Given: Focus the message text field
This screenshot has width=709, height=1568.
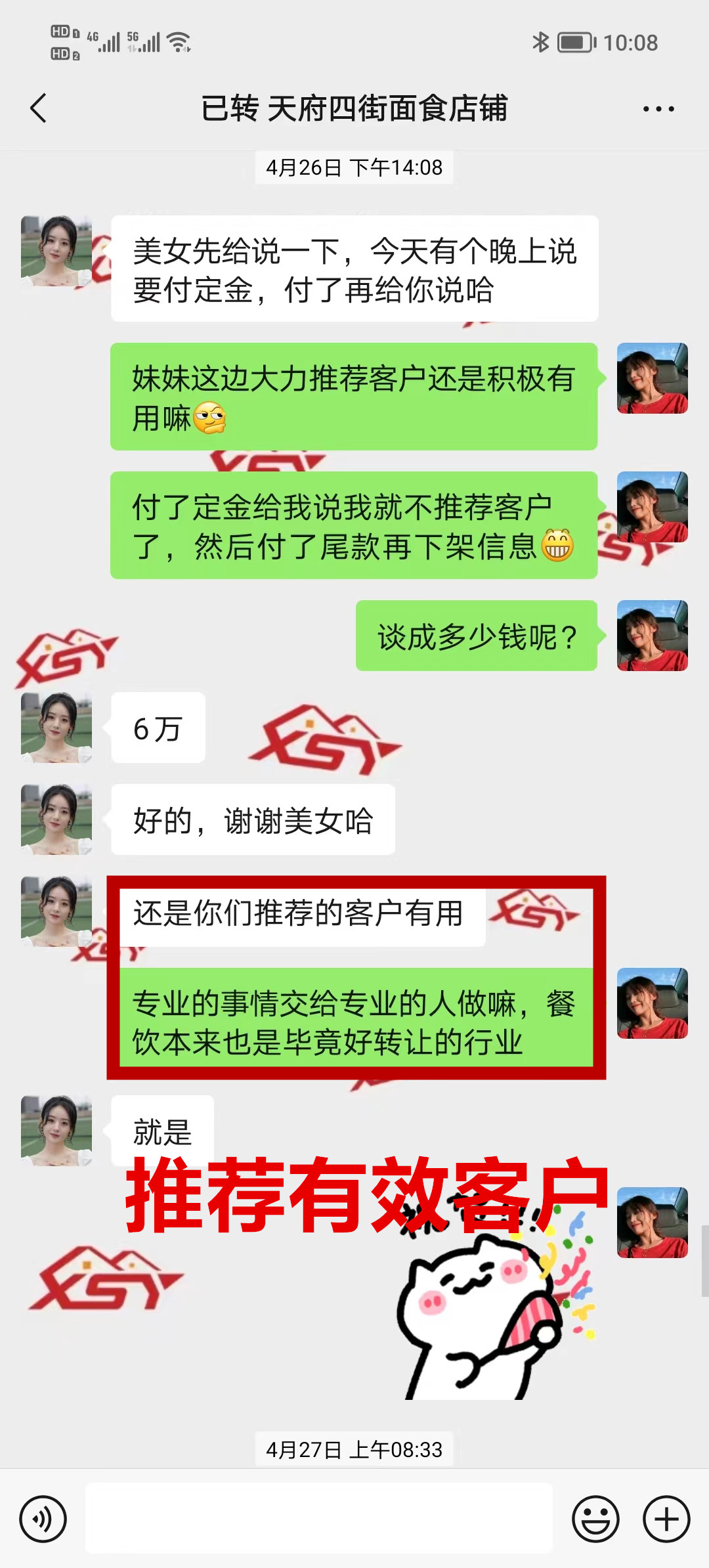Looking at the screenshot, I should coord(319,1518).
